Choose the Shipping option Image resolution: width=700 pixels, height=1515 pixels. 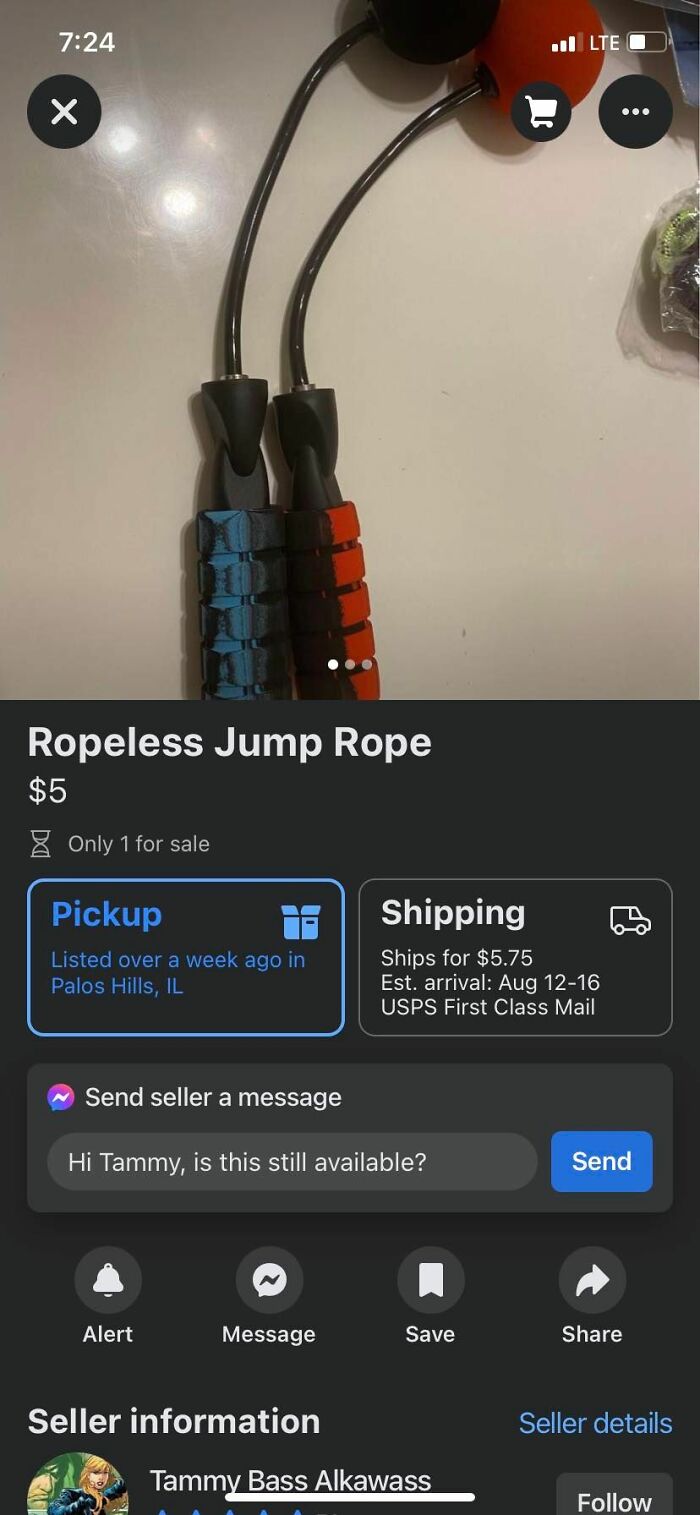tap(515, 957)
